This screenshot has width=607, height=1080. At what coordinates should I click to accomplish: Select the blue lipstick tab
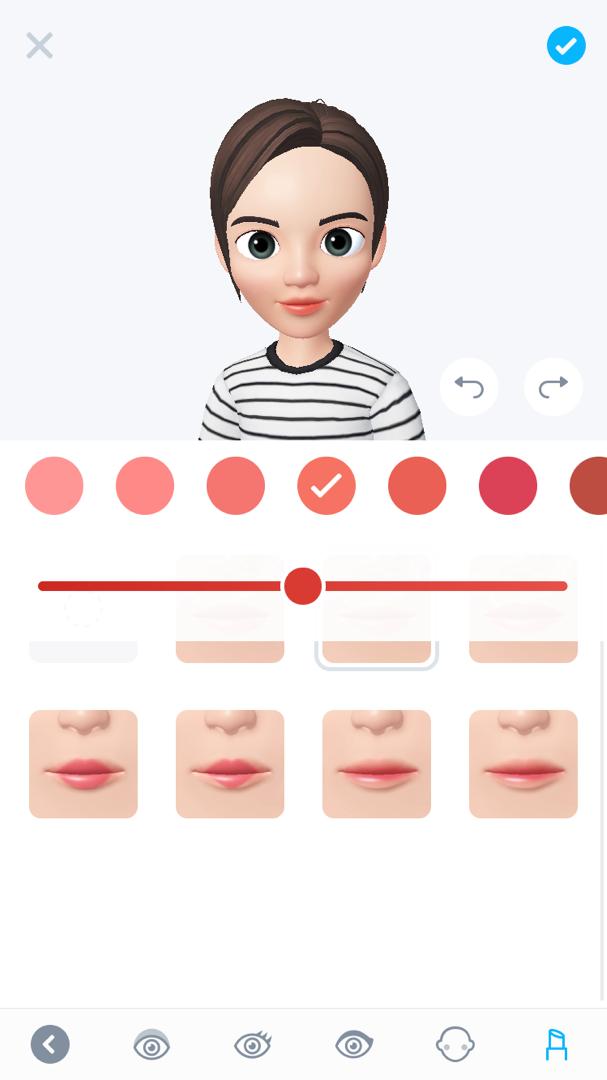point(556,1045)
